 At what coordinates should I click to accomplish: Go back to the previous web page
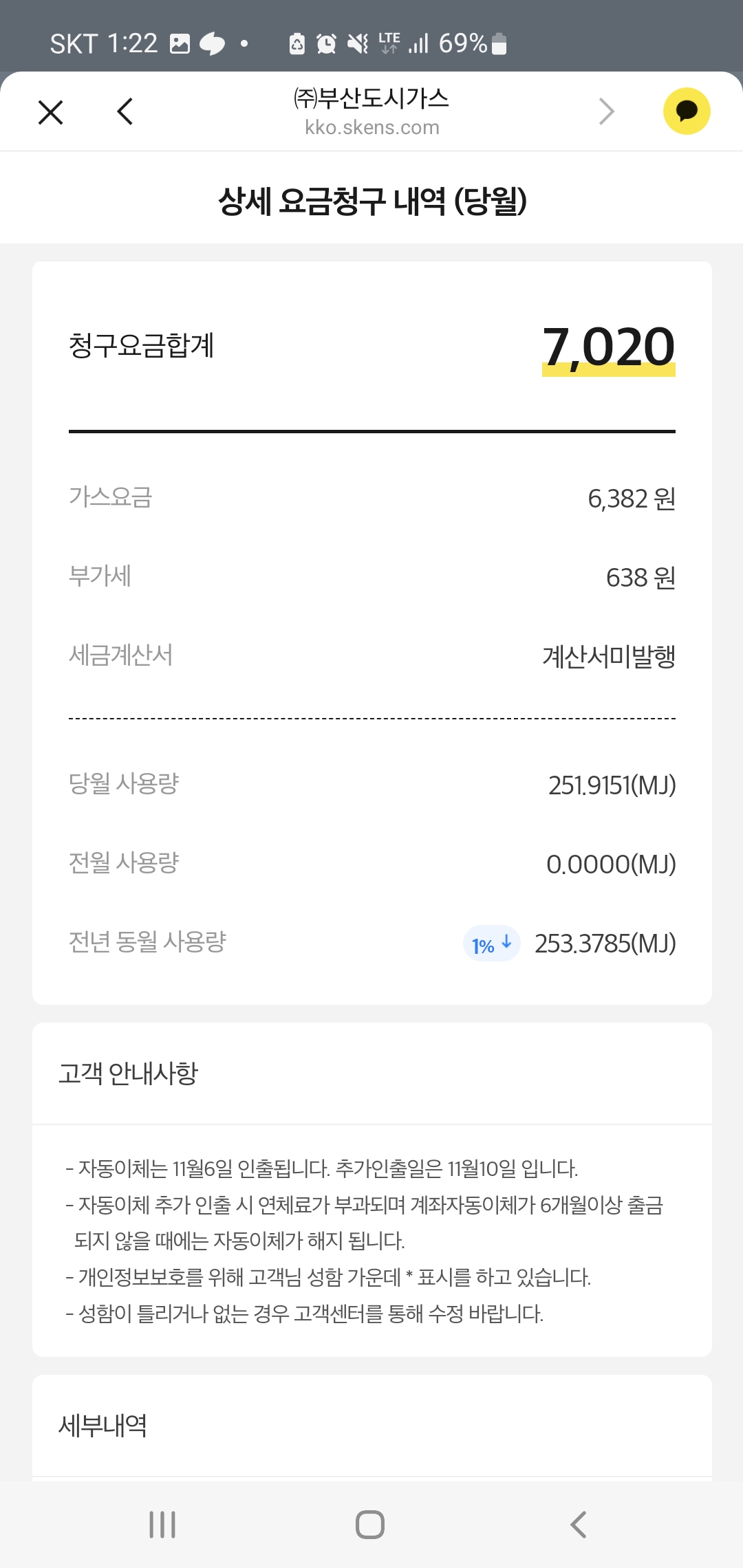tap(125, 111)
